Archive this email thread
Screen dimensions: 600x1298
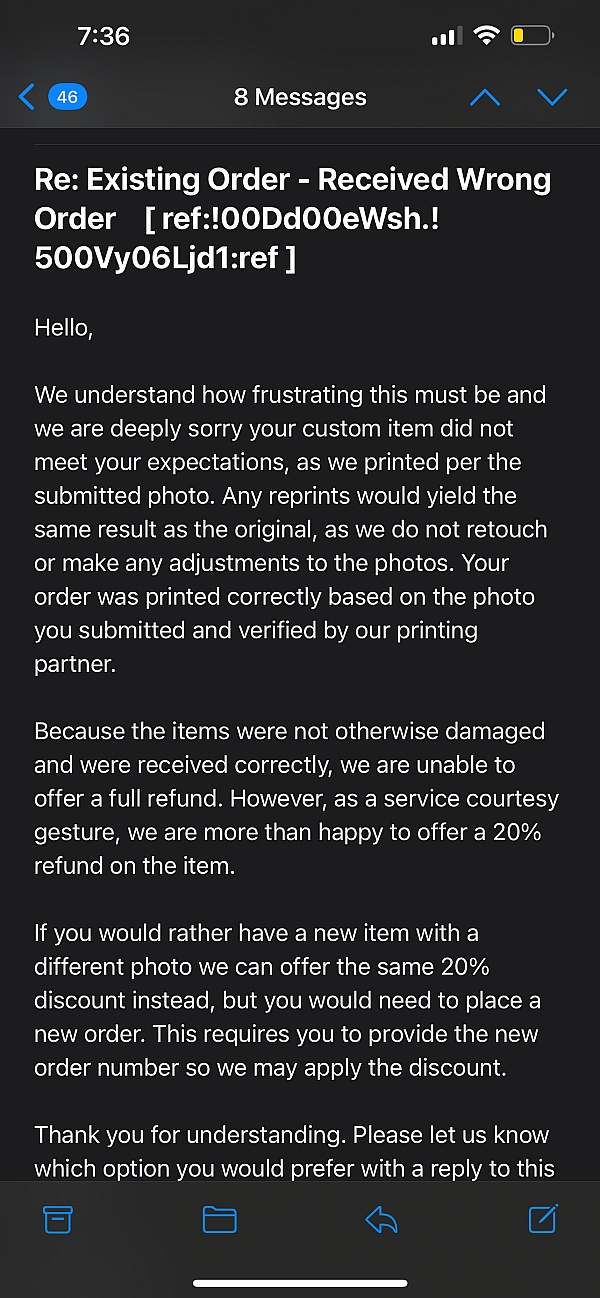coord(58,1219)
